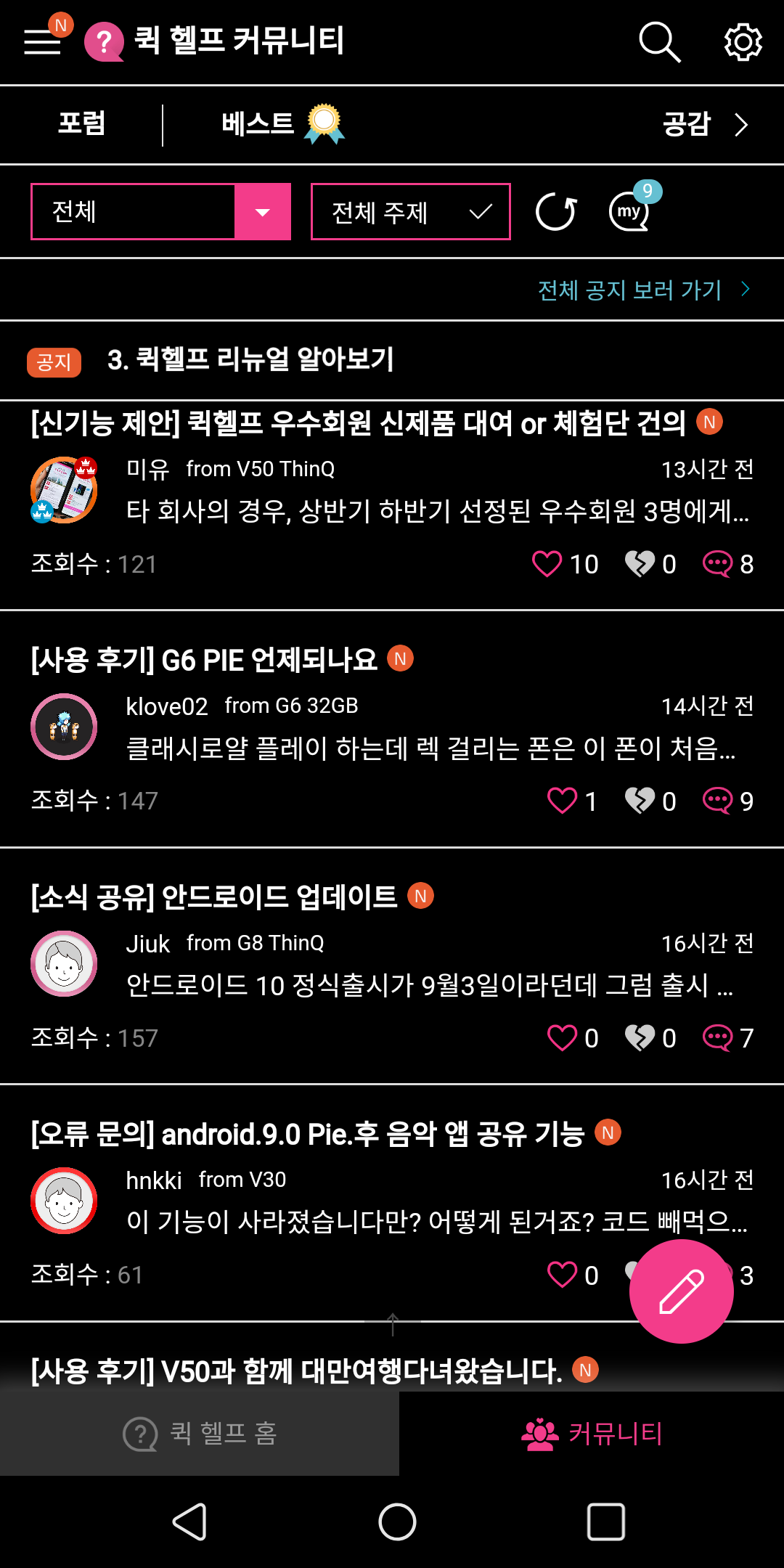The height and width of the screenshot is (1568, 784).
Task: Switch to 퀵 헬프 홈 tab
Action: pyautogui.click(x=200, y=1434)
